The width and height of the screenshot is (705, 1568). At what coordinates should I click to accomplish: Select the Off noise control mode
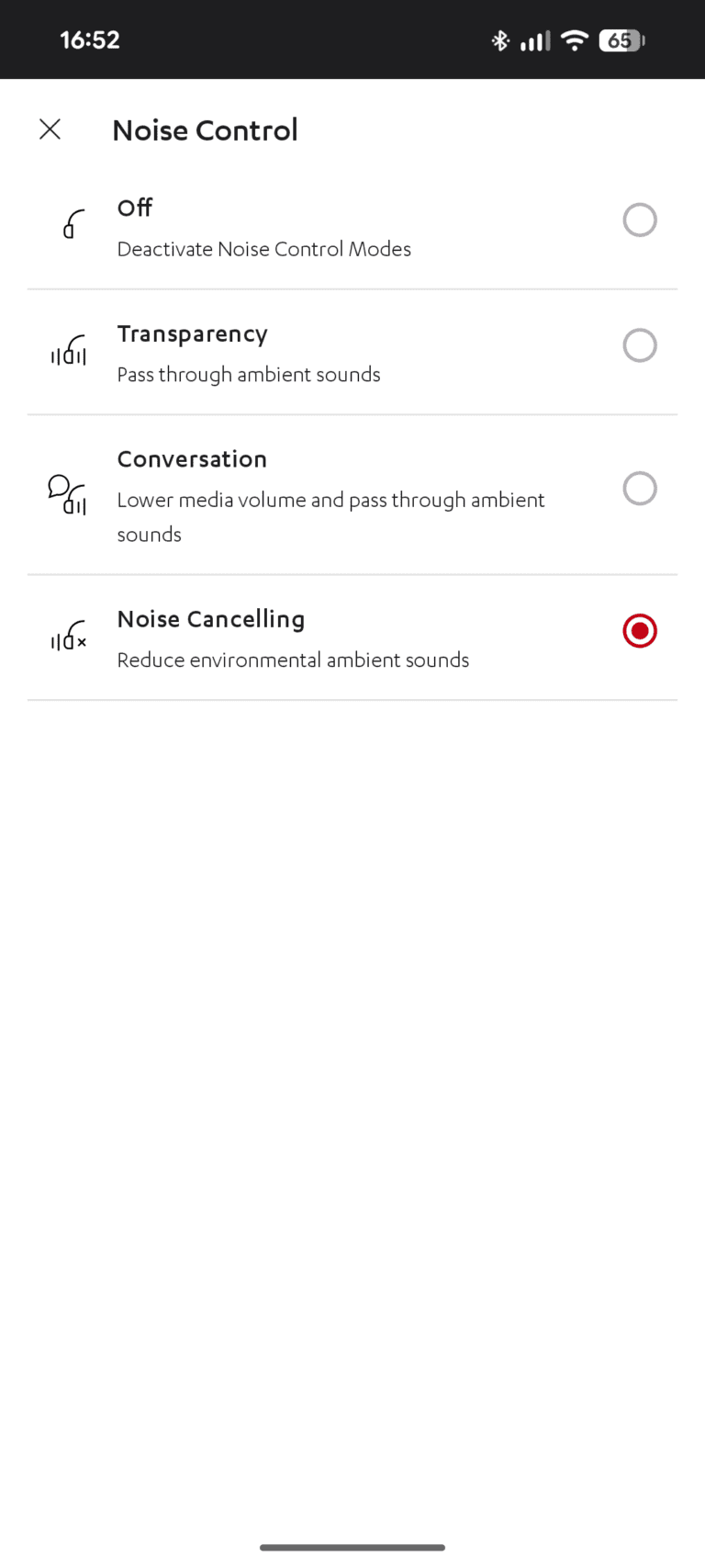point(639,220)
